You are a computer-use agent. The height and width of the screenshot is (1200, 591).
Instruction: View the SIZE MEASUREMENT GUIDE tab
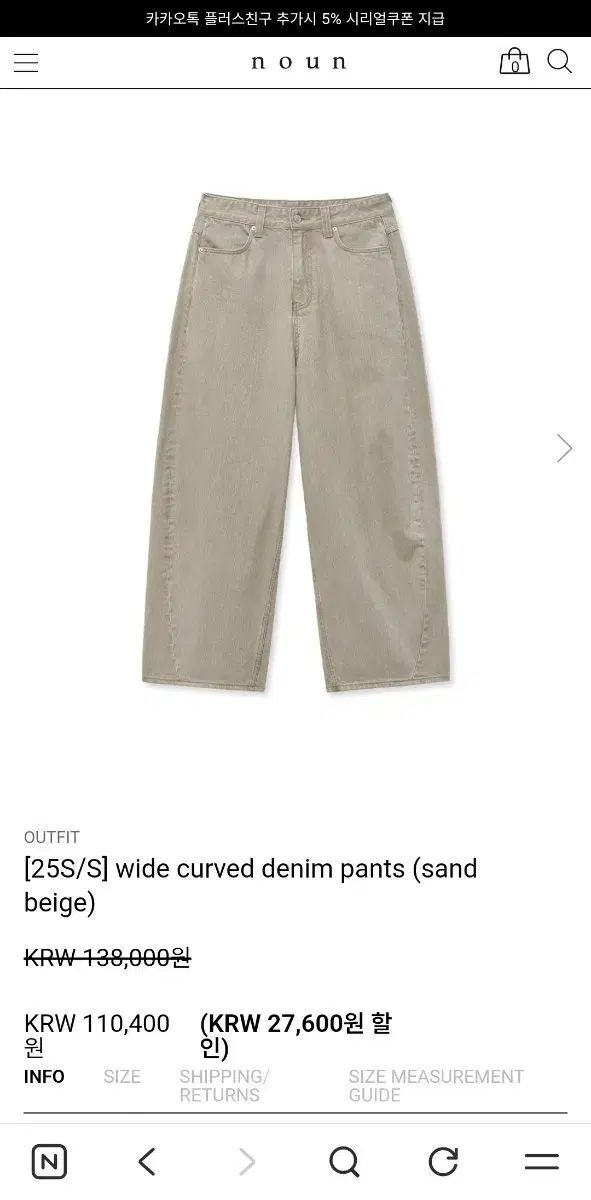point(436,1086)
